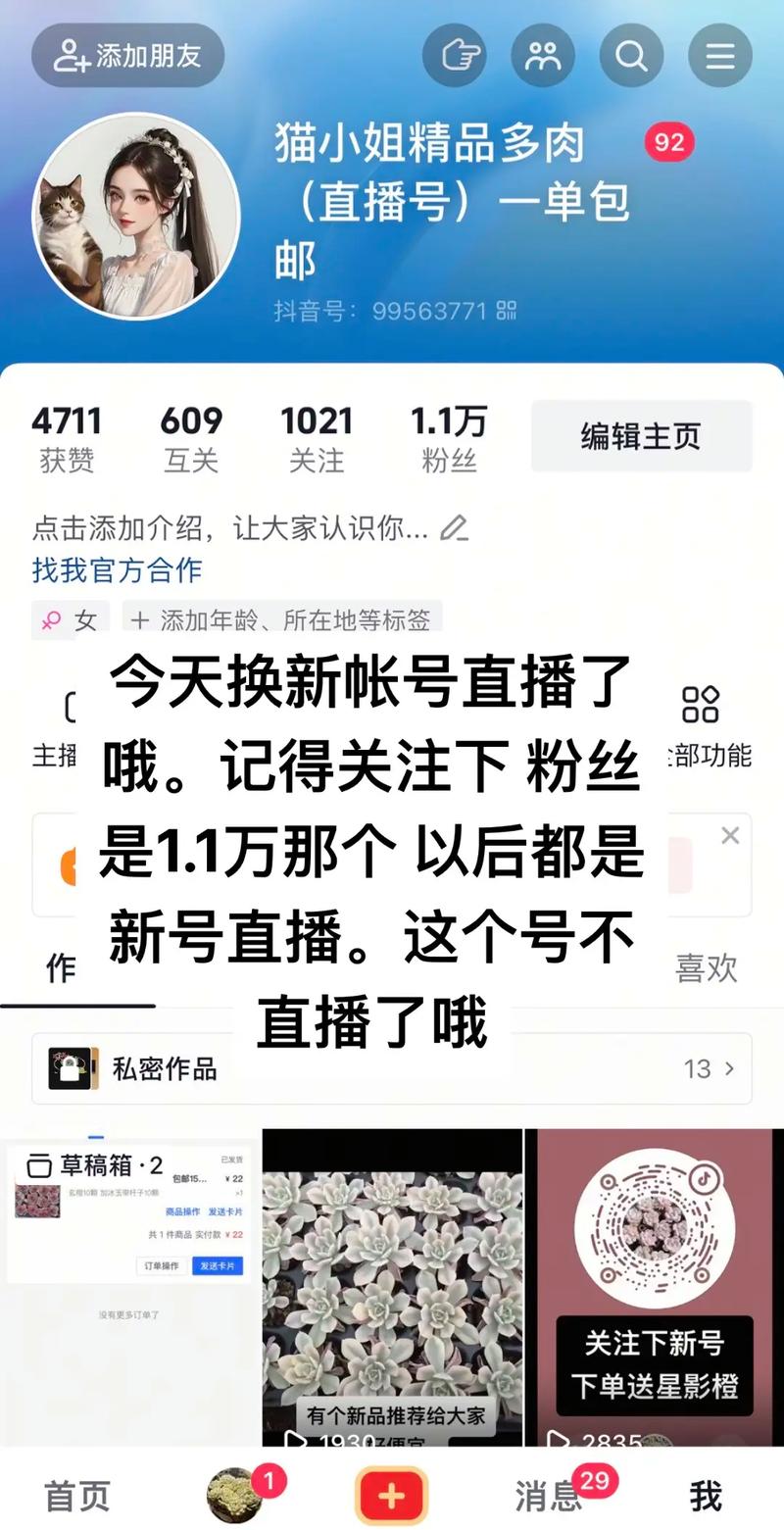Screen dimensions: 784x1530
Task: Switch to the Likes (喜欢) tab
Action: [706, 967]
